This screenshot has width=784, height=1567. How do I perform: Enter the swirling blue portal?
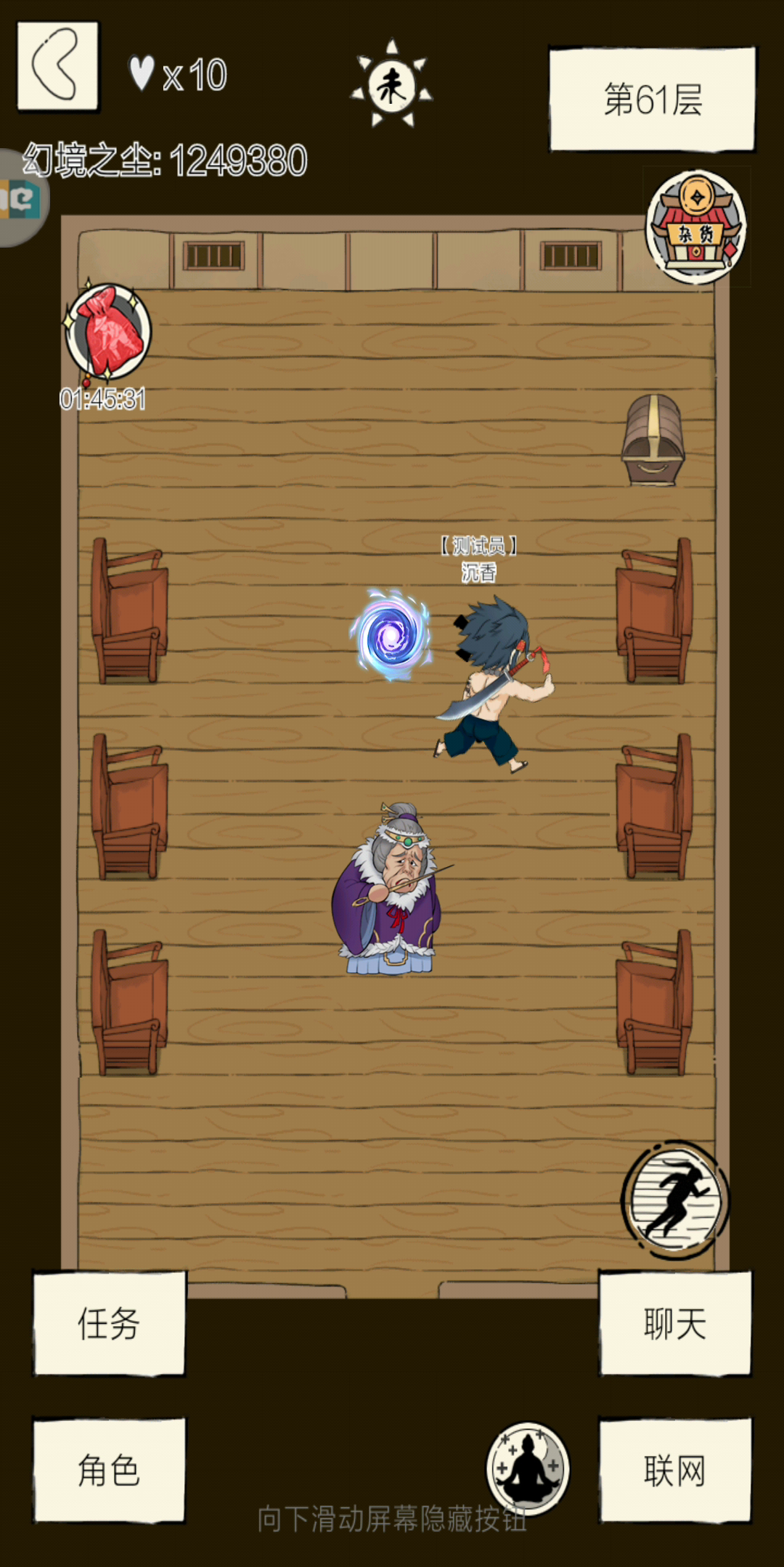(391, 635)
